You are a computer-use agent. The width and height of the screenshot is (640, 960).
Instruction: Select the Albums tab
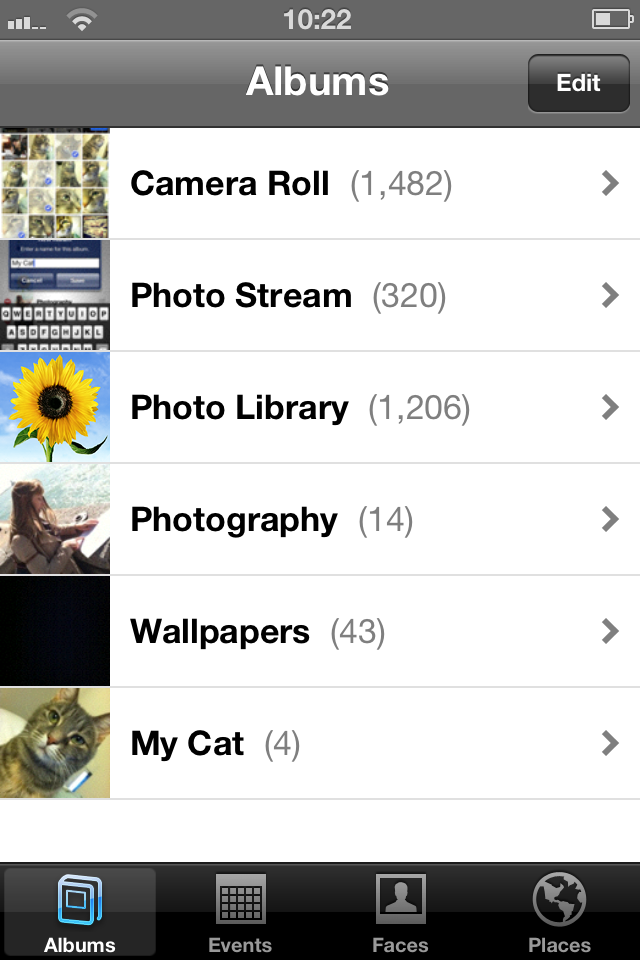[80, 912]
